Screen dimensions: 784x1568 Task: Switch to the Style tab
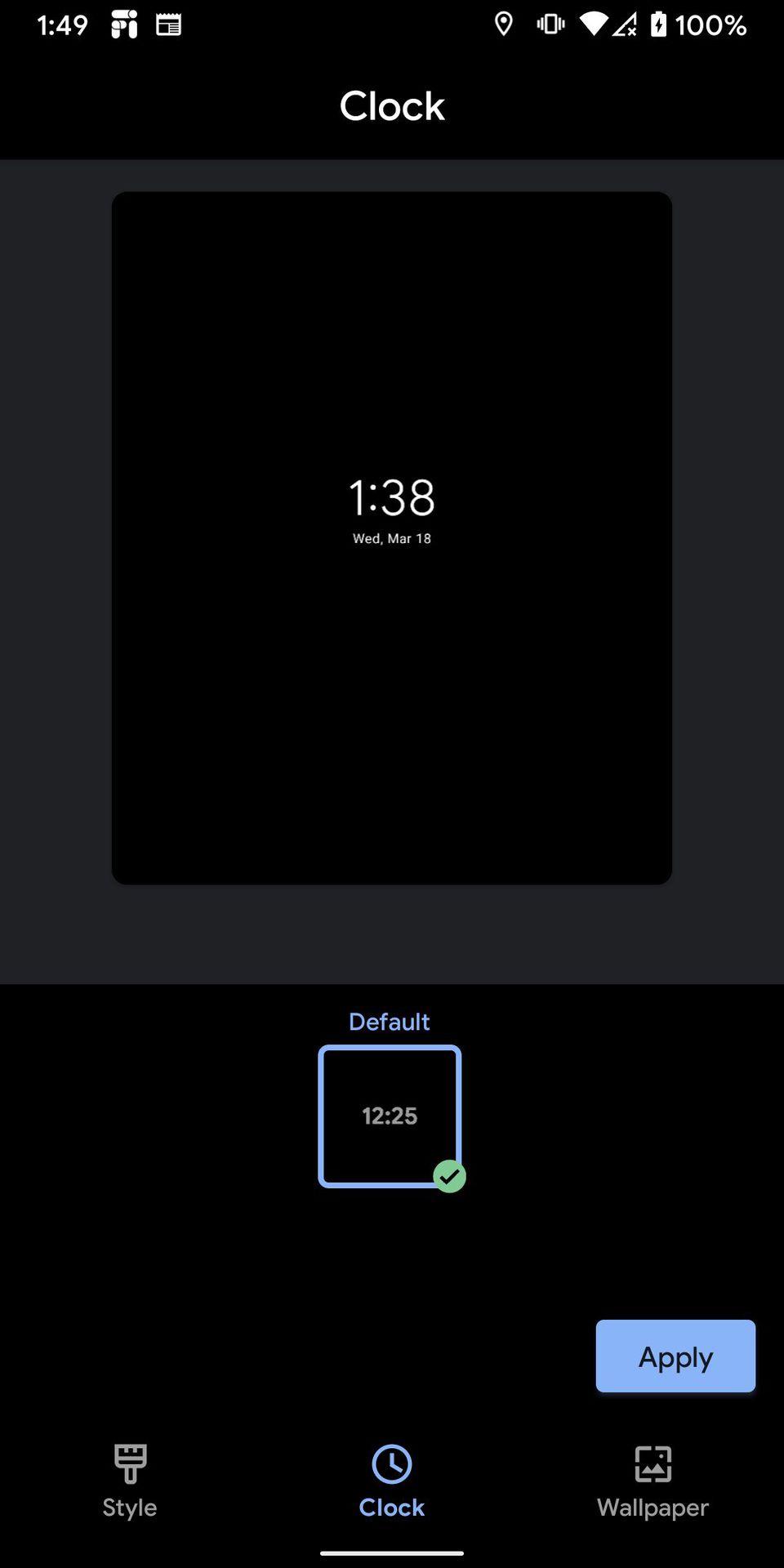click(130, 1480)
